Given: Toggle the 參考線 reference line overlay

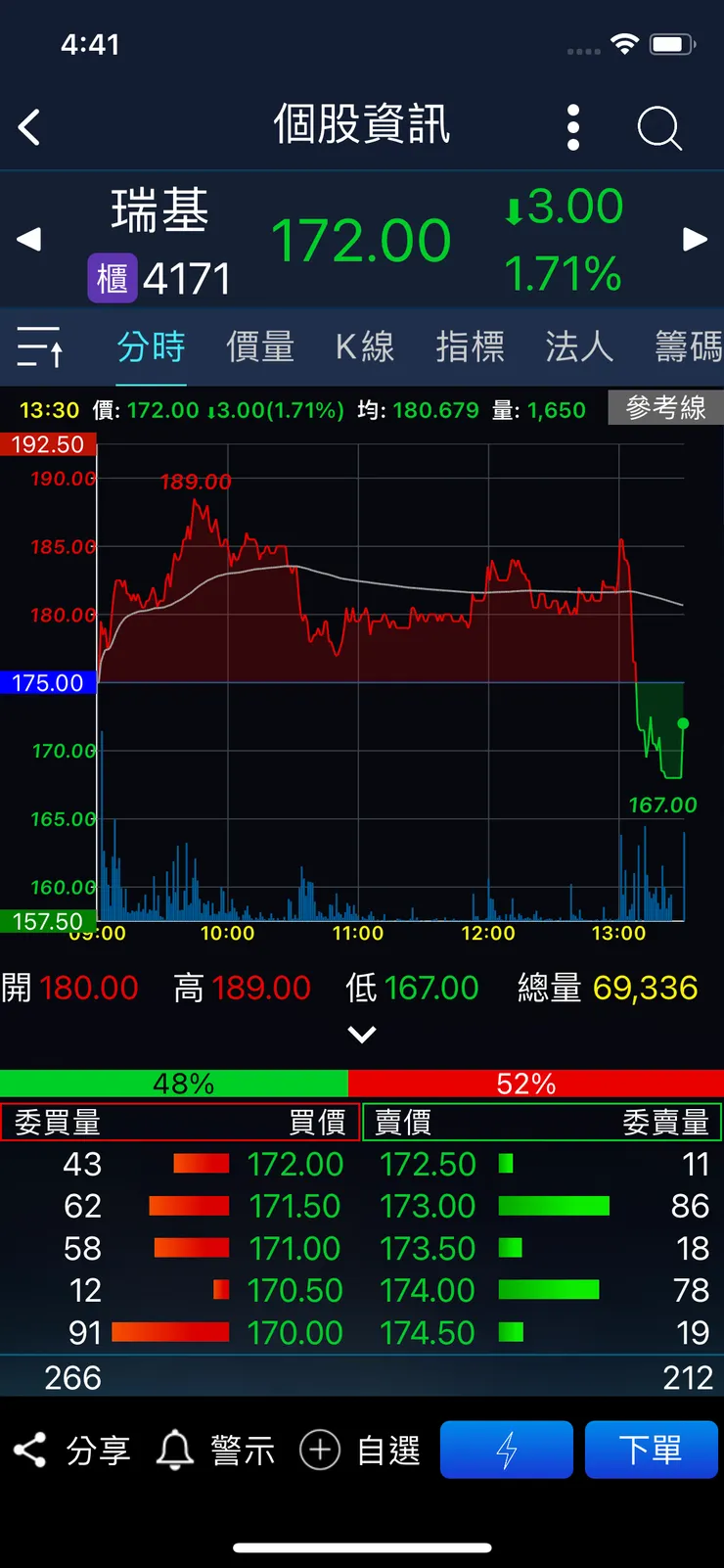Looking at the screenshot, I should (666, 408).
